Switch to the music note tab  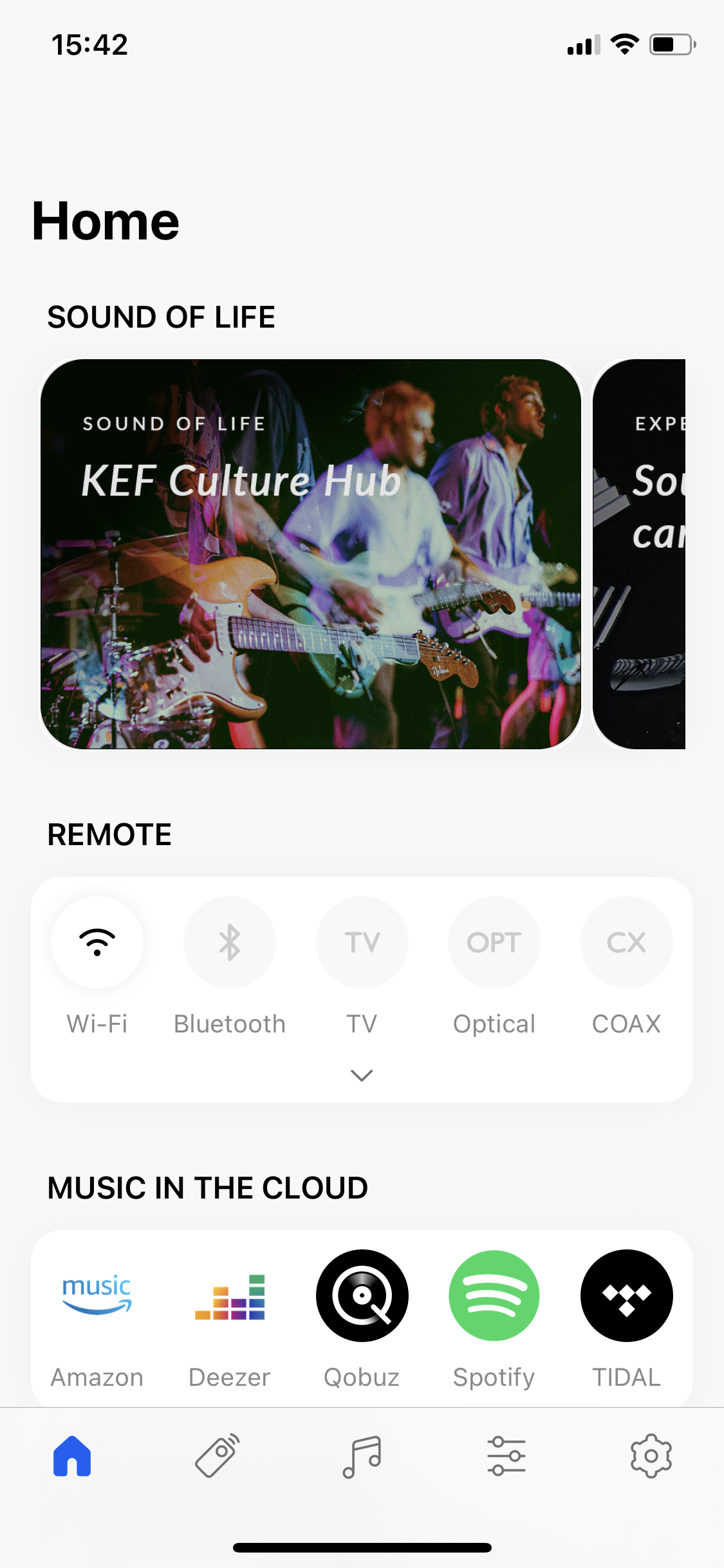[x=362, y=1456]
